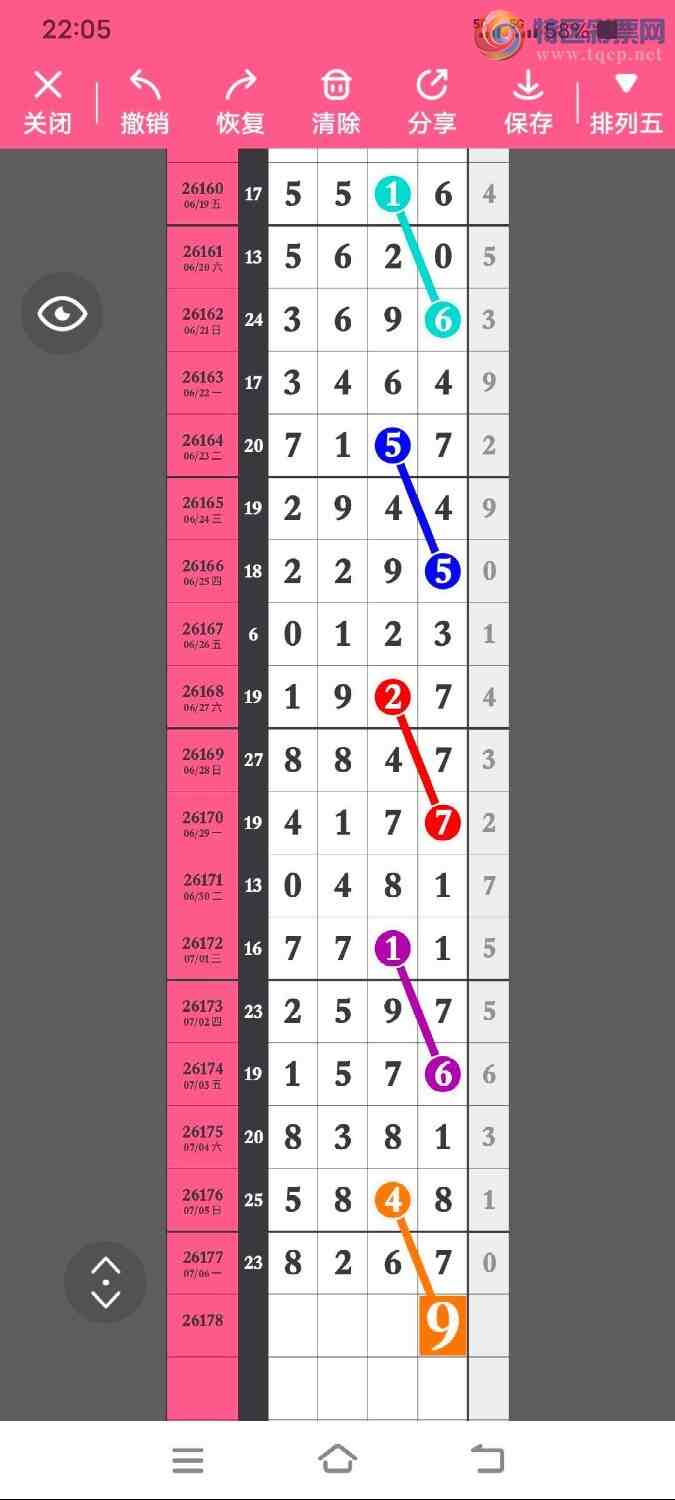Open the 排列五 lottery type dropdown
The width and height of the screenshot is (675, 1500).
(x=626, y=103)
